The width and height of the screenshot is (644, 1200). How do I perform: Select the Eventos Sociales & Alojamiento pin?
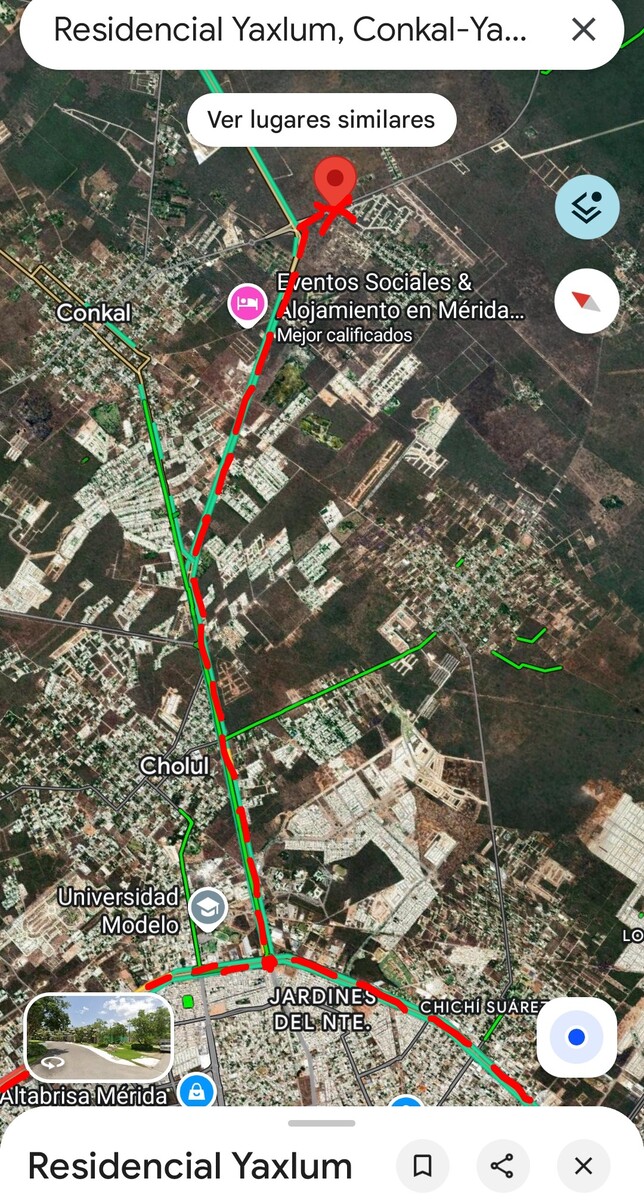(x=247, y=303)
